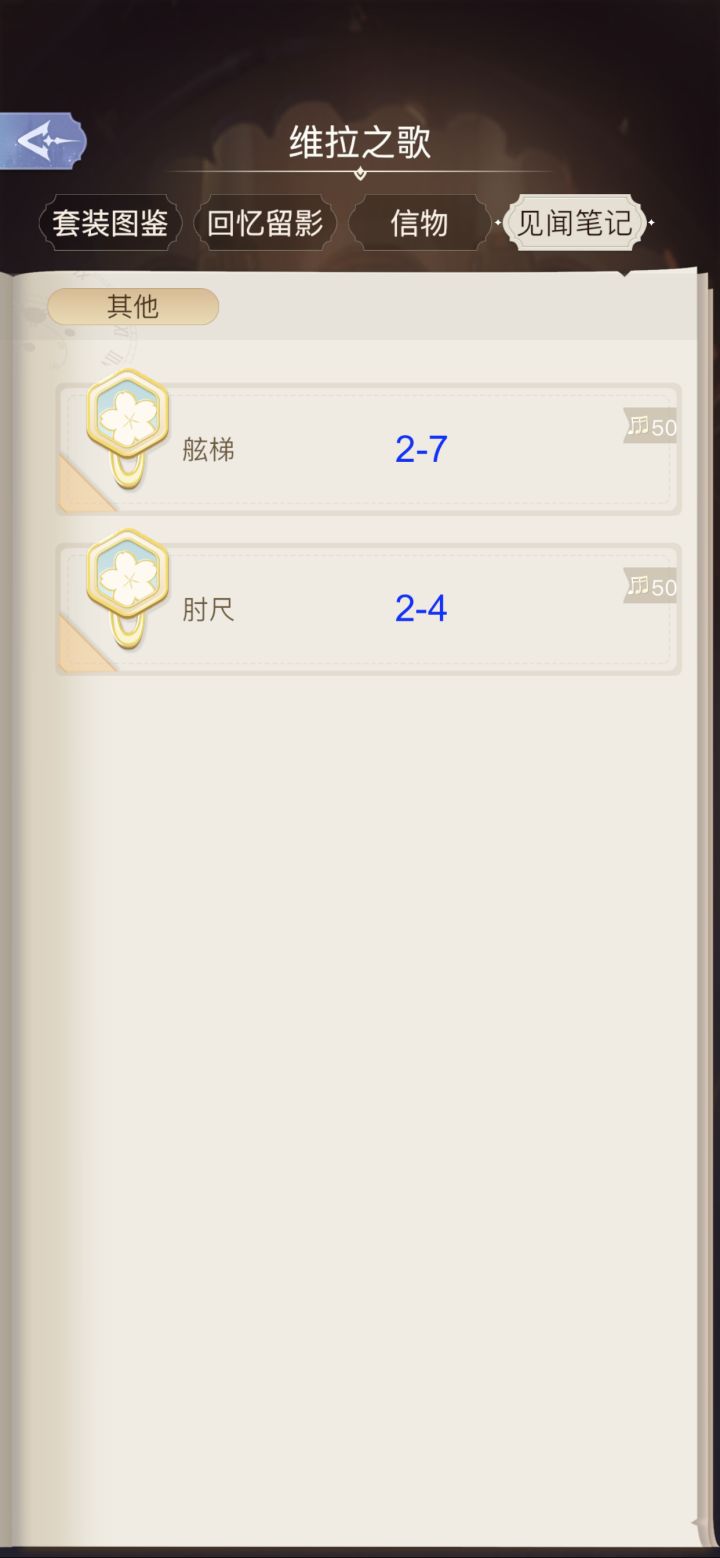Tap the music-note reward ribbon on 舷梯 entry
The height and width of the screenshot is (1558, 720).
coord(651,426)
